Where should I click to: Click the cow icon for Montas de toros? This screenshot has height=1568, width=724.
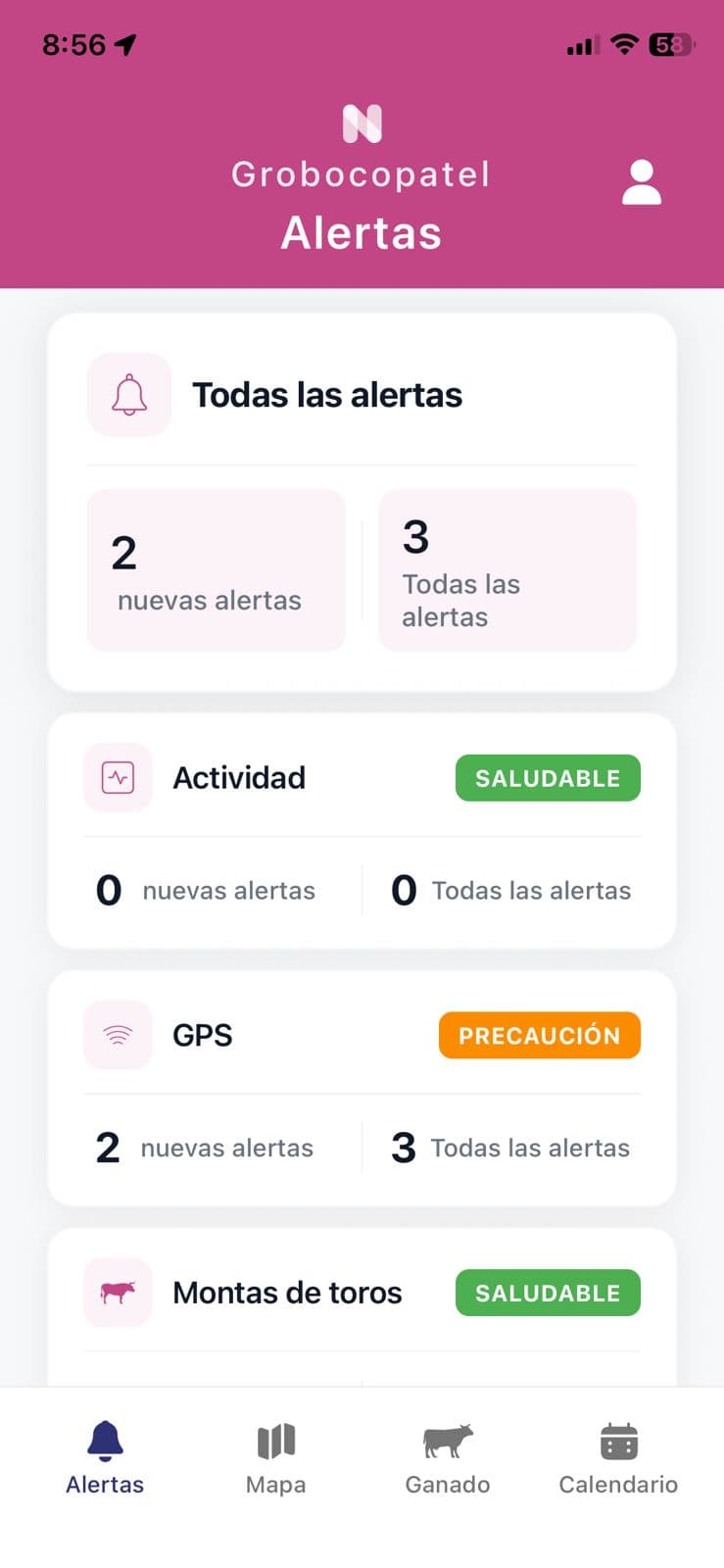click(x=118, y=1293)
